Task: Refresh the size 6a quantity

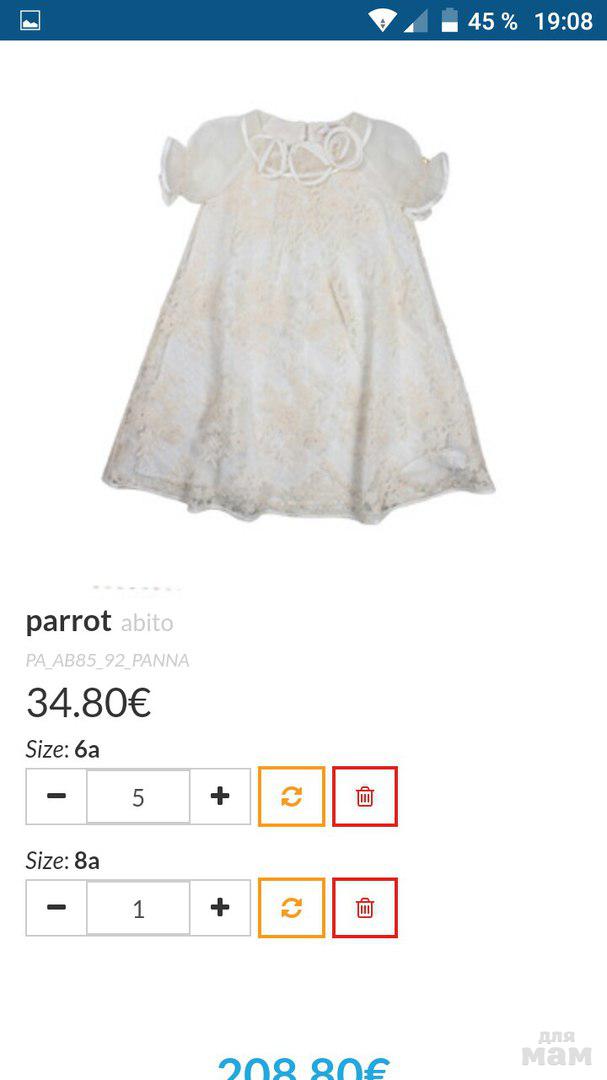Action: click(291, 796)
